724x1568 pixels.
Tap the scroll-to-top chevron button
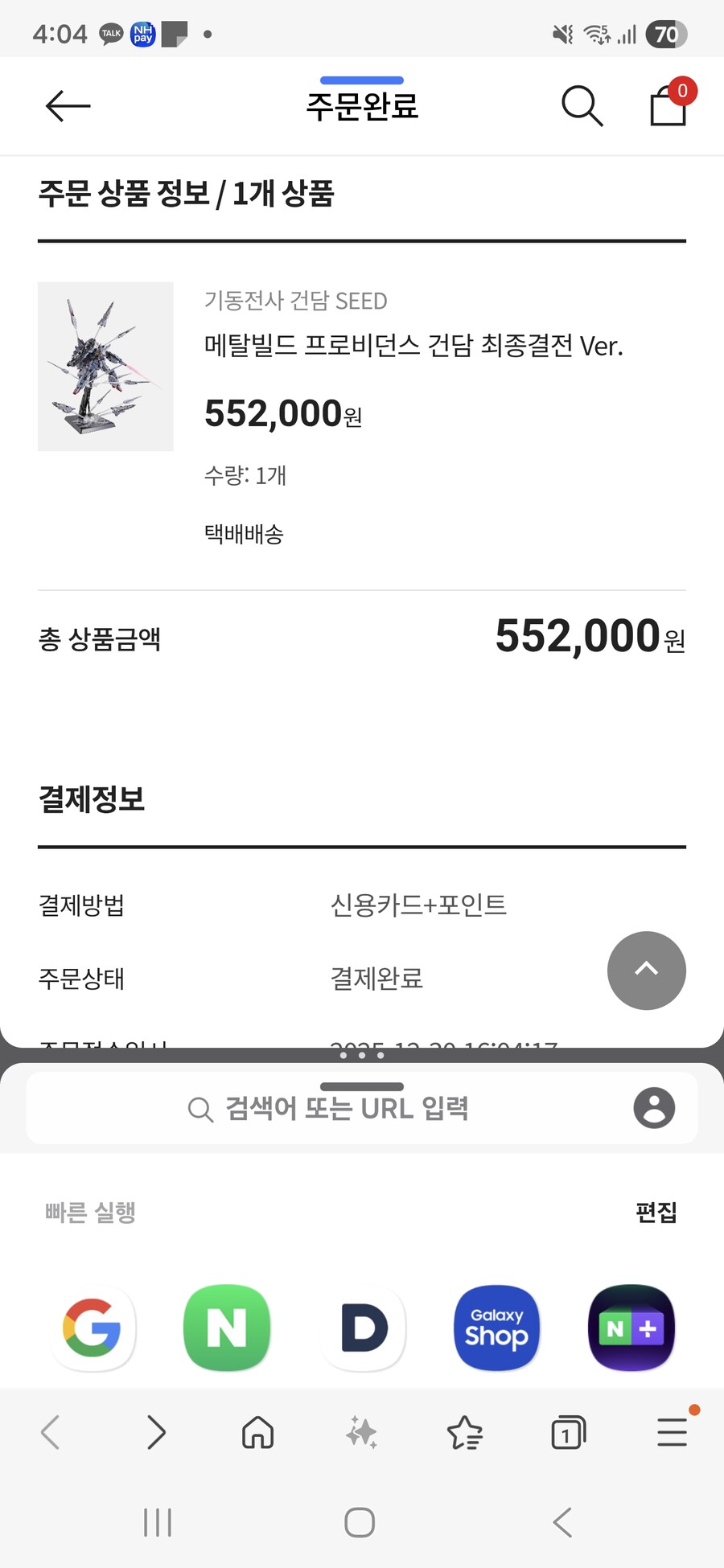[x=647, y=971]
